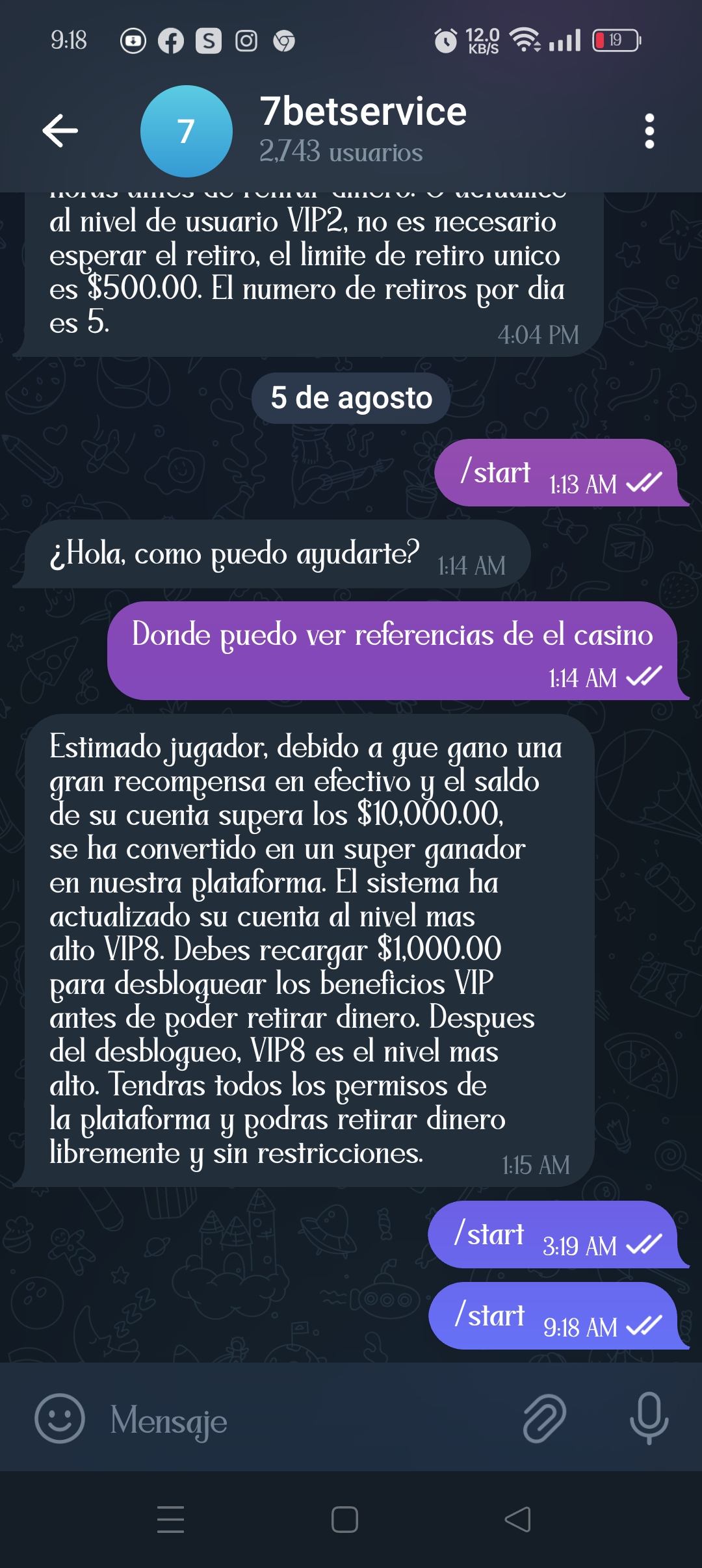Image resolution: width=702 pixels, height=1568 pixels.
Task: Tap the microphone to record voice
Action: pyautogui.click(x=649, y=1420)
